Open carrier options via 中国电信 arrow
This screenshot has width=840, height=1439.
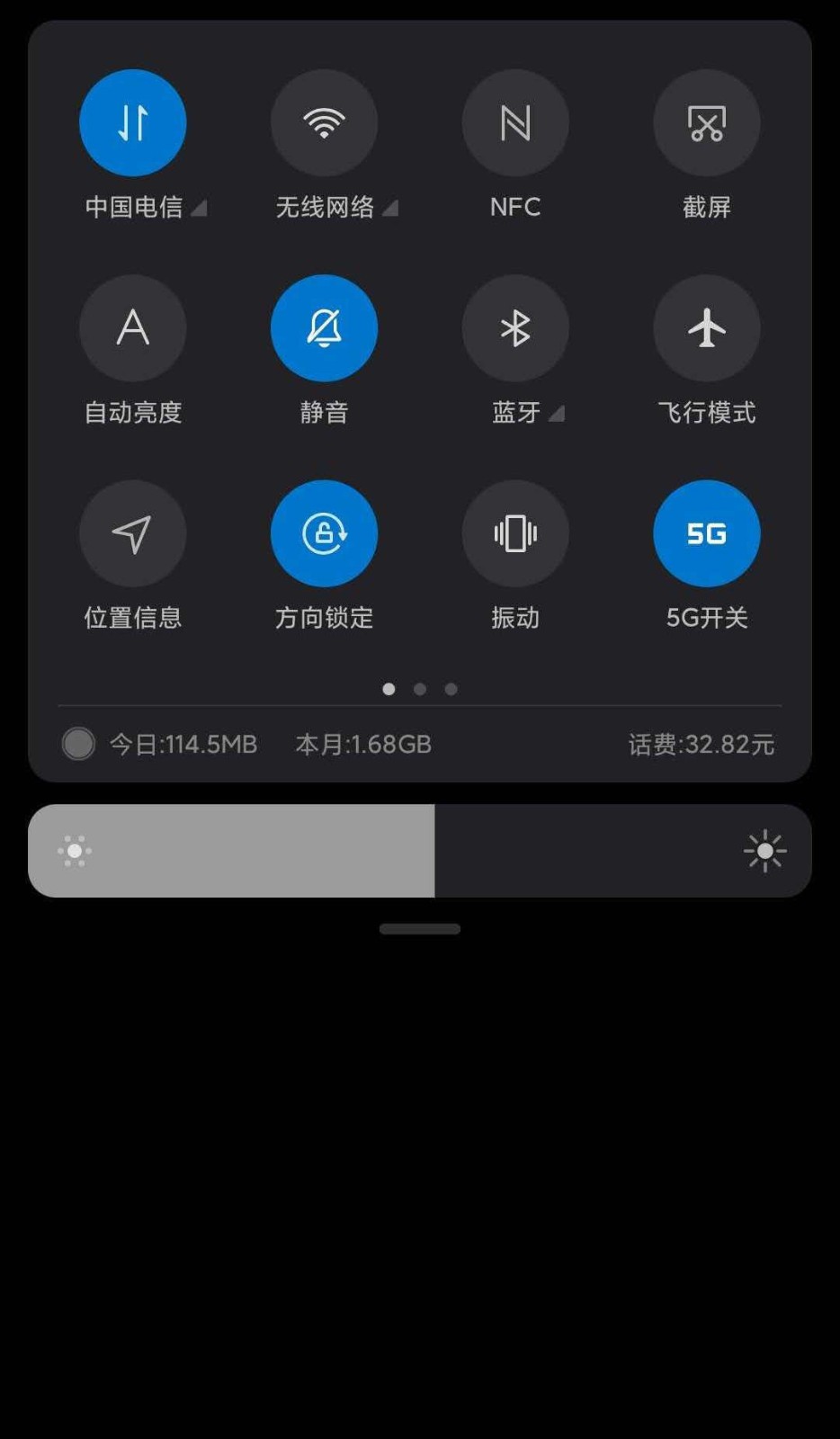coord(201,209)
